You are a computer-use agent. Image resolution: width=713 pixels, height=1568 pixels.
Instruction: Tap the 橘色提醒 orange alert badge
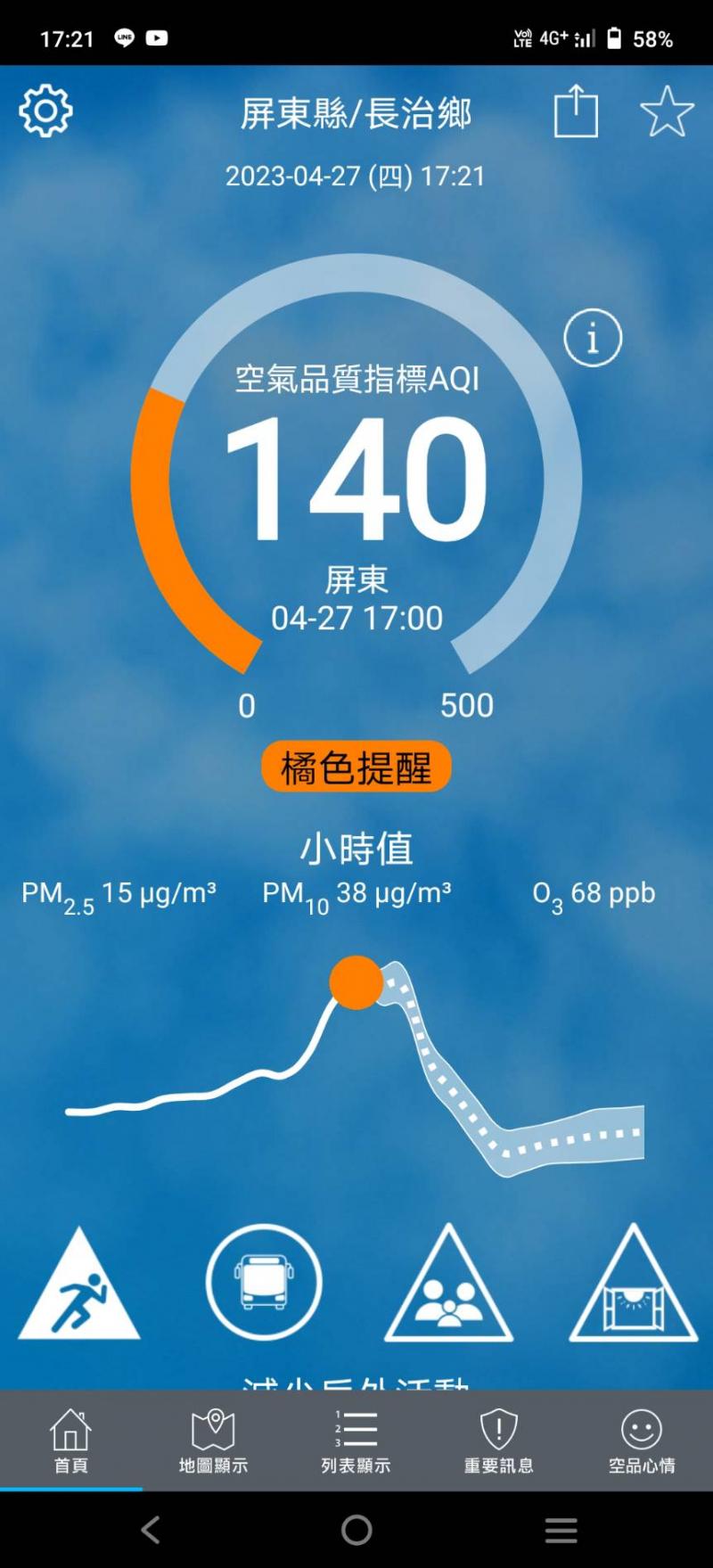point(356,767)
